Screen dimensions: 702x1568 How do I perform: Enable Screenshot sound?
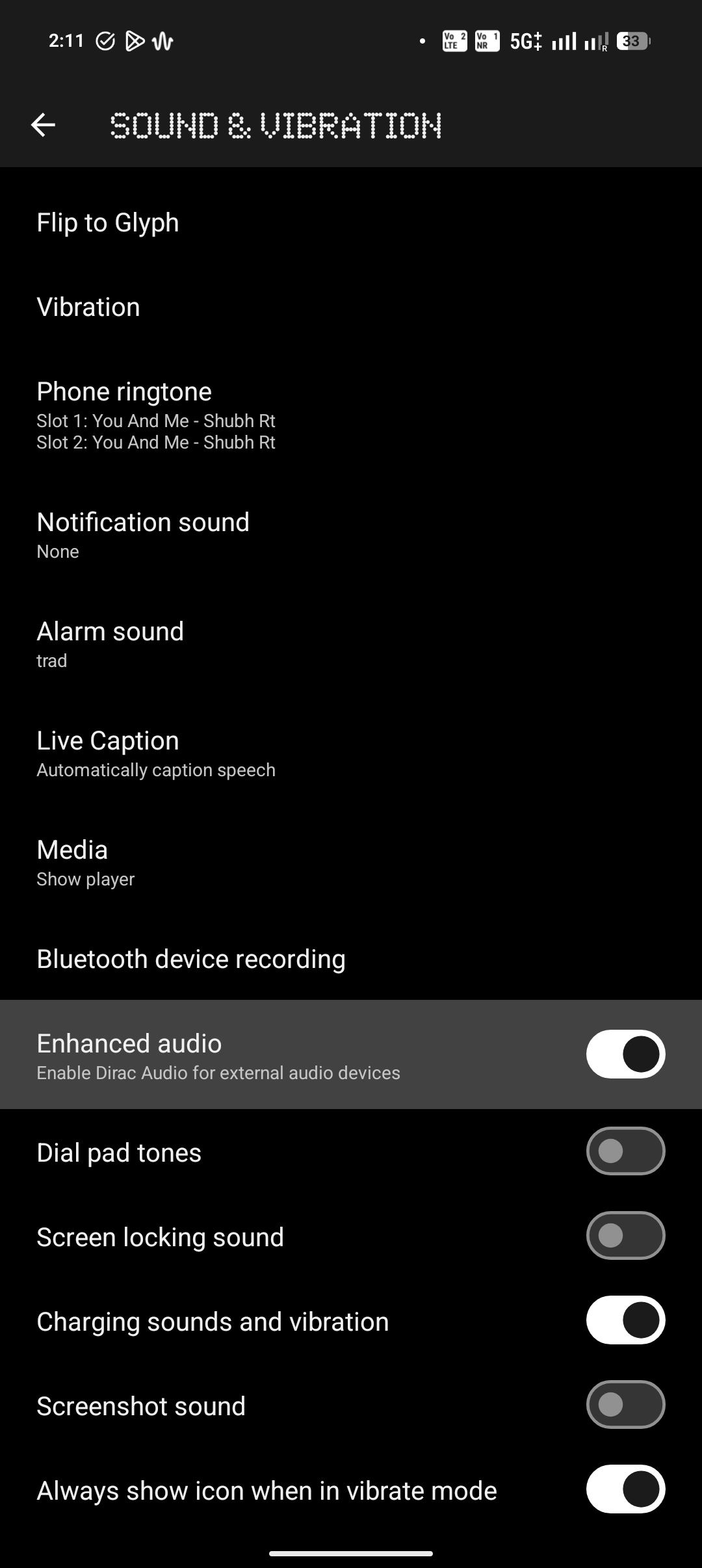(x=625, y=1405)
